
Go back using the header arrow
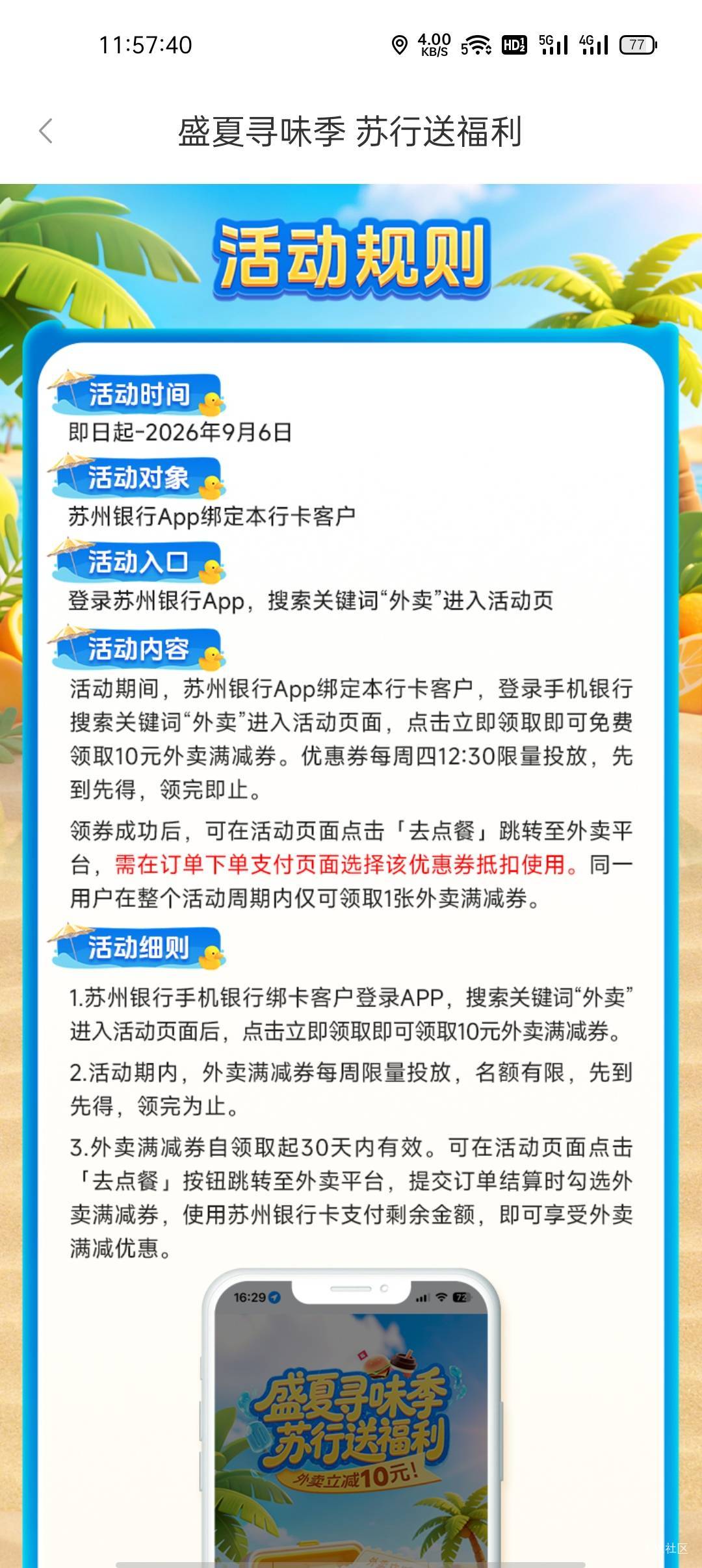point(45,131)
